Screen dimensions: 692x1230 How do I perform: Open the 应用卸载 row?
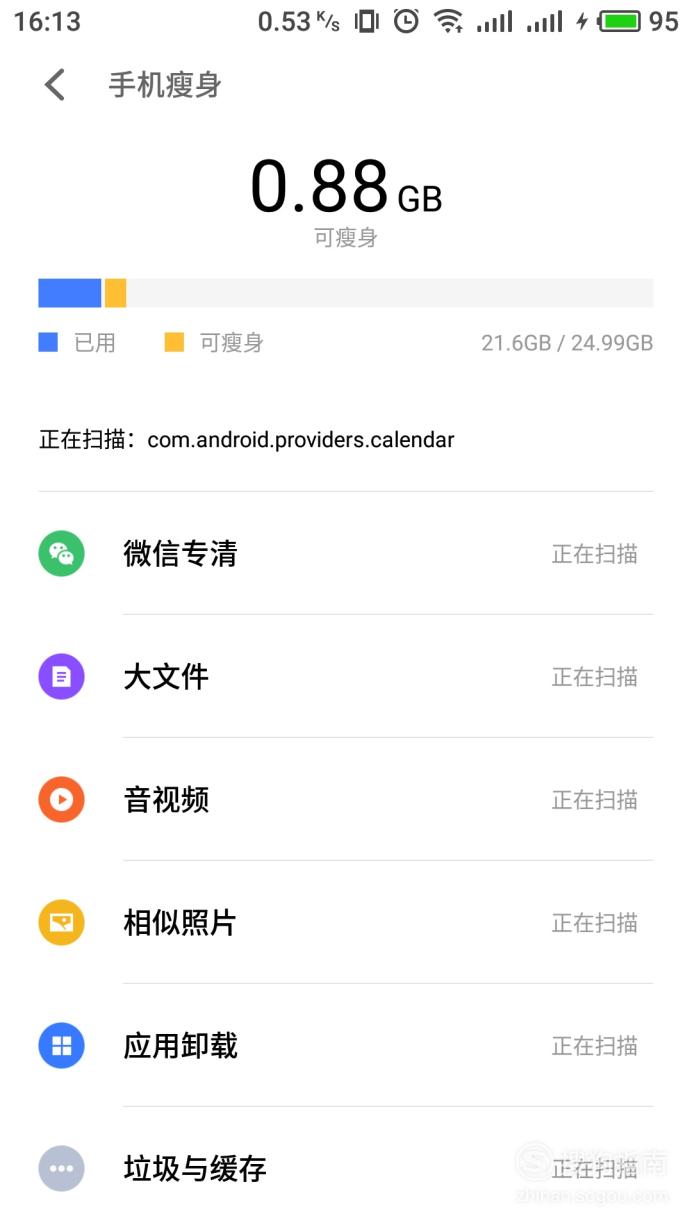tap(346, 1045)
